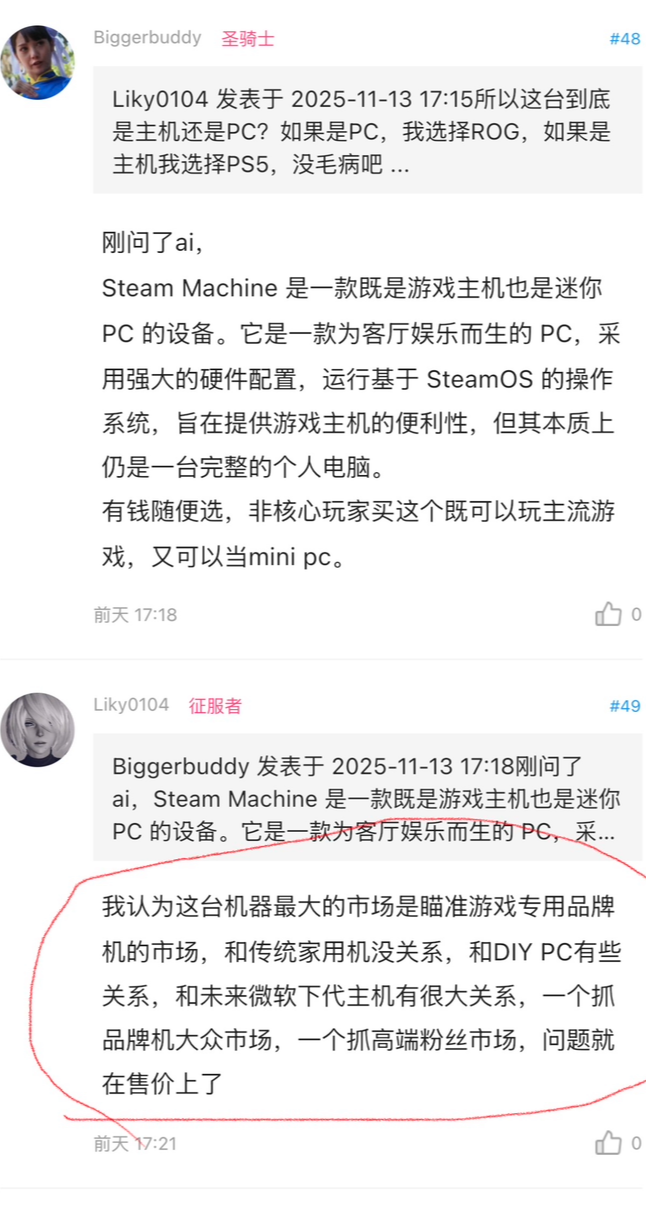Open Liky0104's profile avatar

click(x=37, y=729)
